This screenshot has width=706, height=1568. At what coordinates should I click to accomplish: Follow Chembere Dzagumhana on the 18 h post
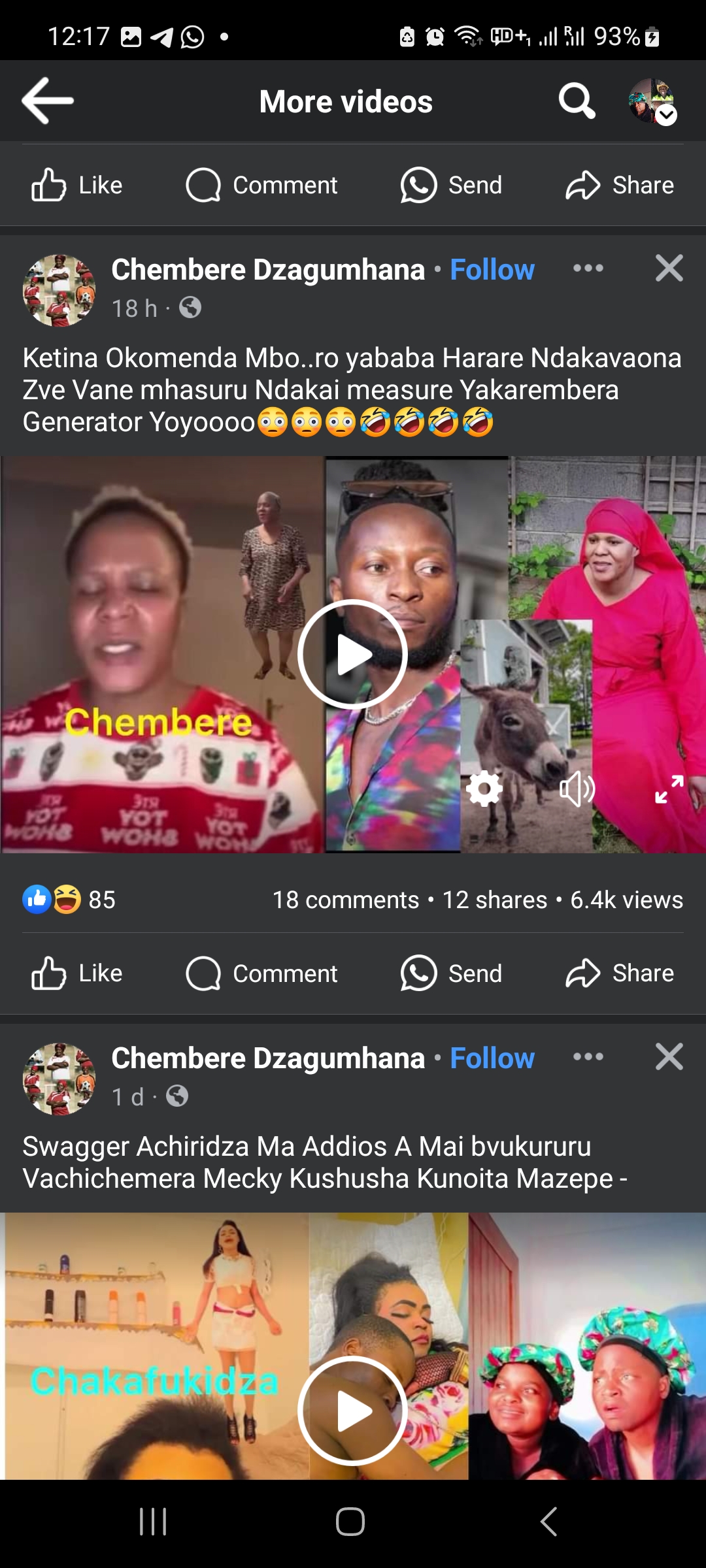(x=492, y=270)
